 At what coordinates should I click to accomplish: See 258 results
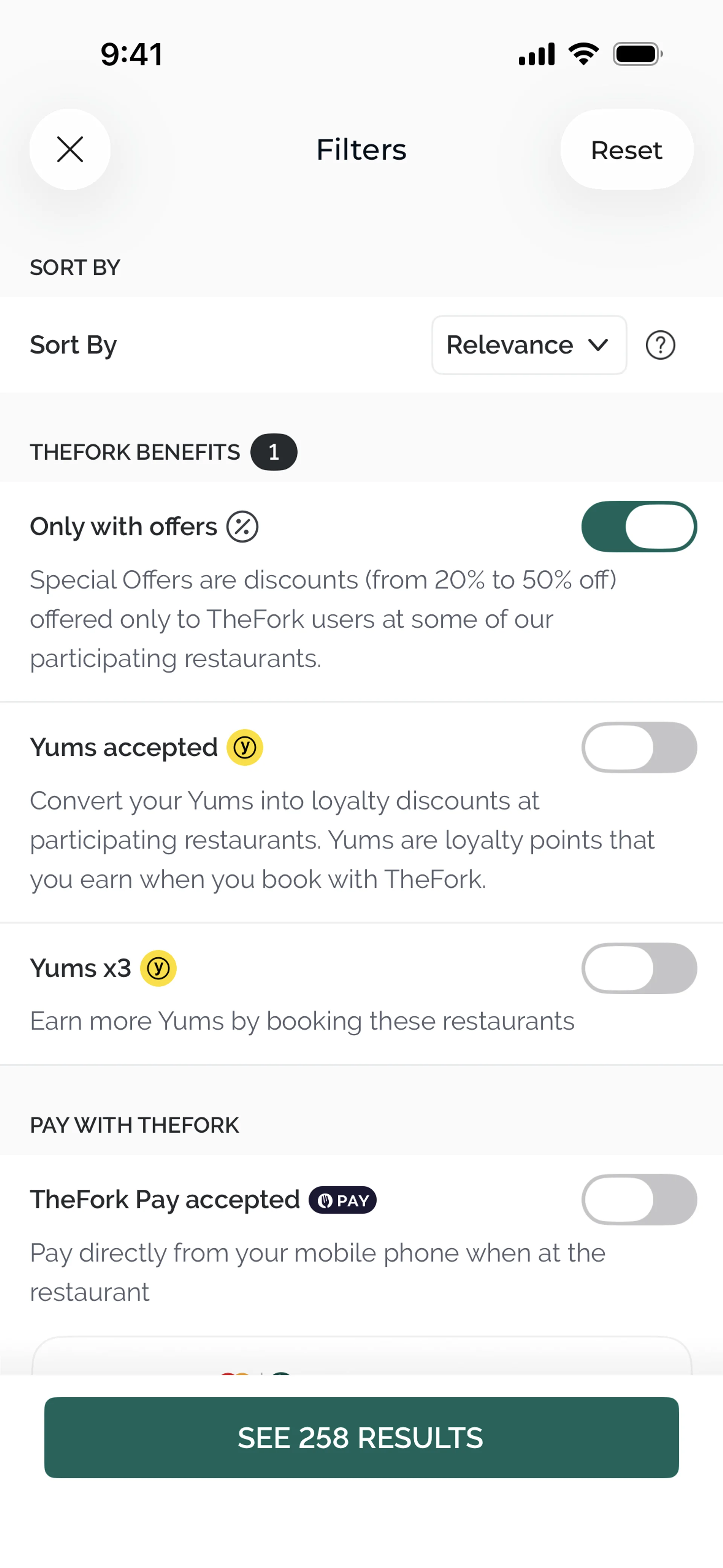[361, 1438]
